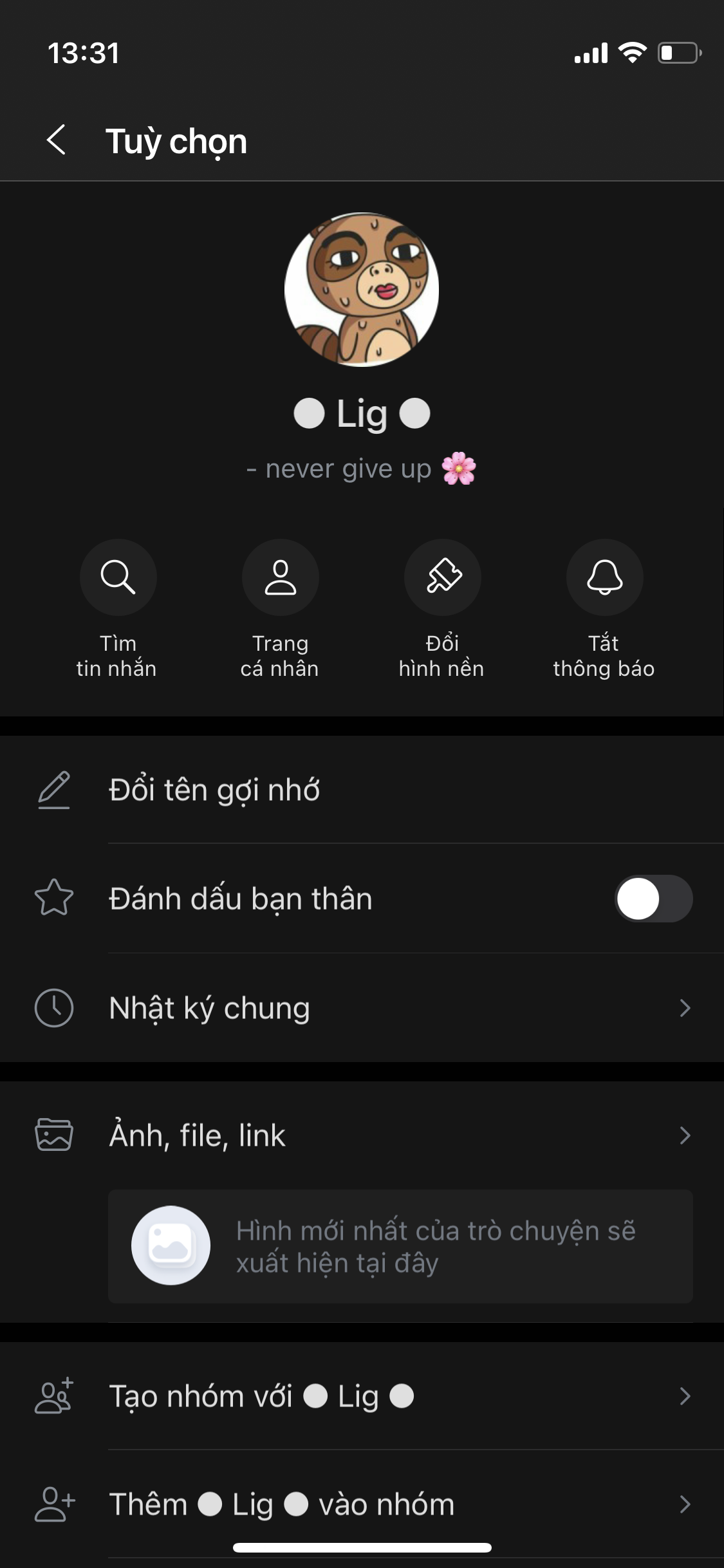The width and height of the screenshot is (724, 1568).
Task: Open Trang cá nhân profile page
Action: [280, 577]
